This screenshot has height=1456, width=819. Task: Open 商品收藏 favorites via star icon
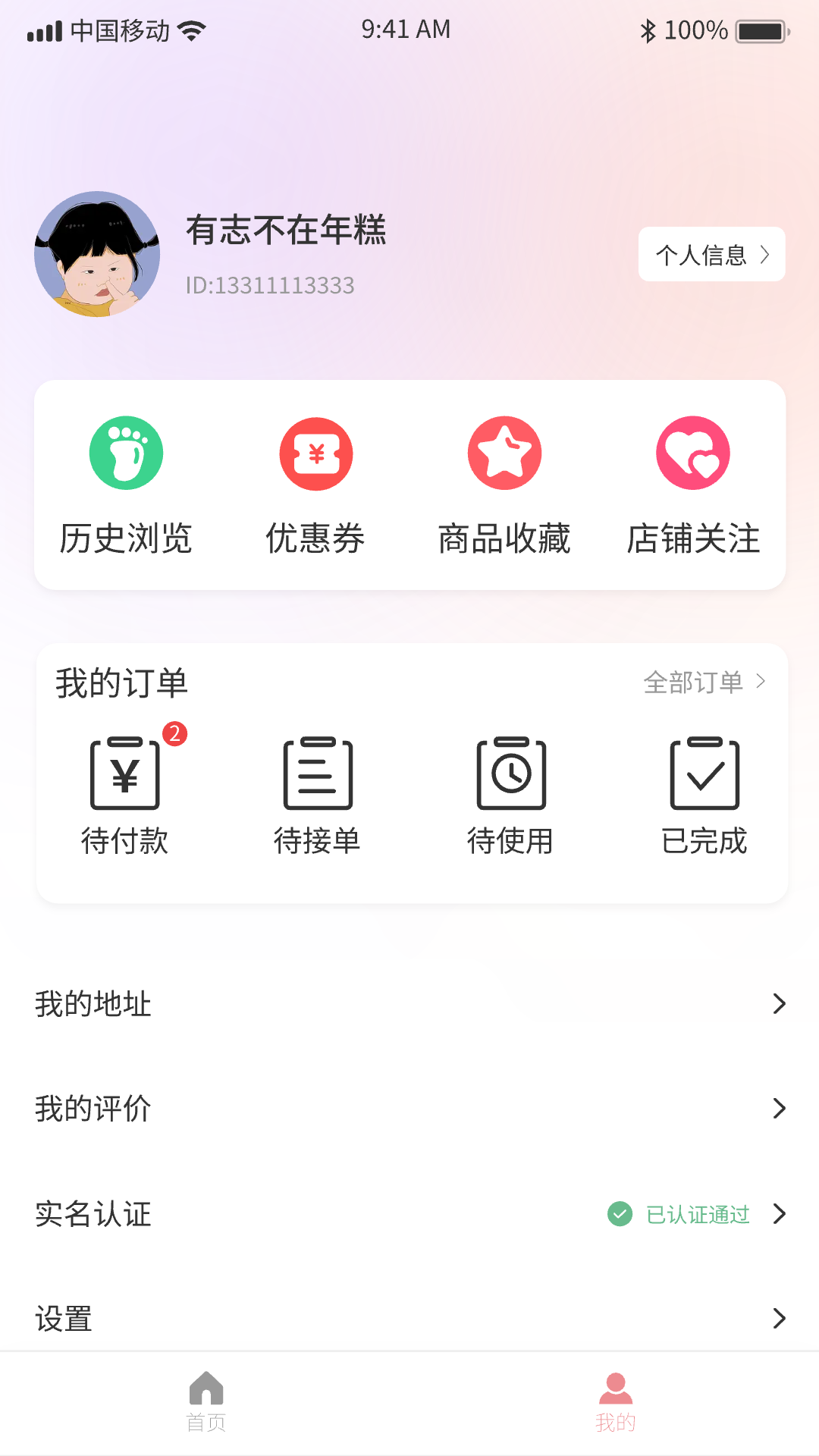(x=504, y=452)
